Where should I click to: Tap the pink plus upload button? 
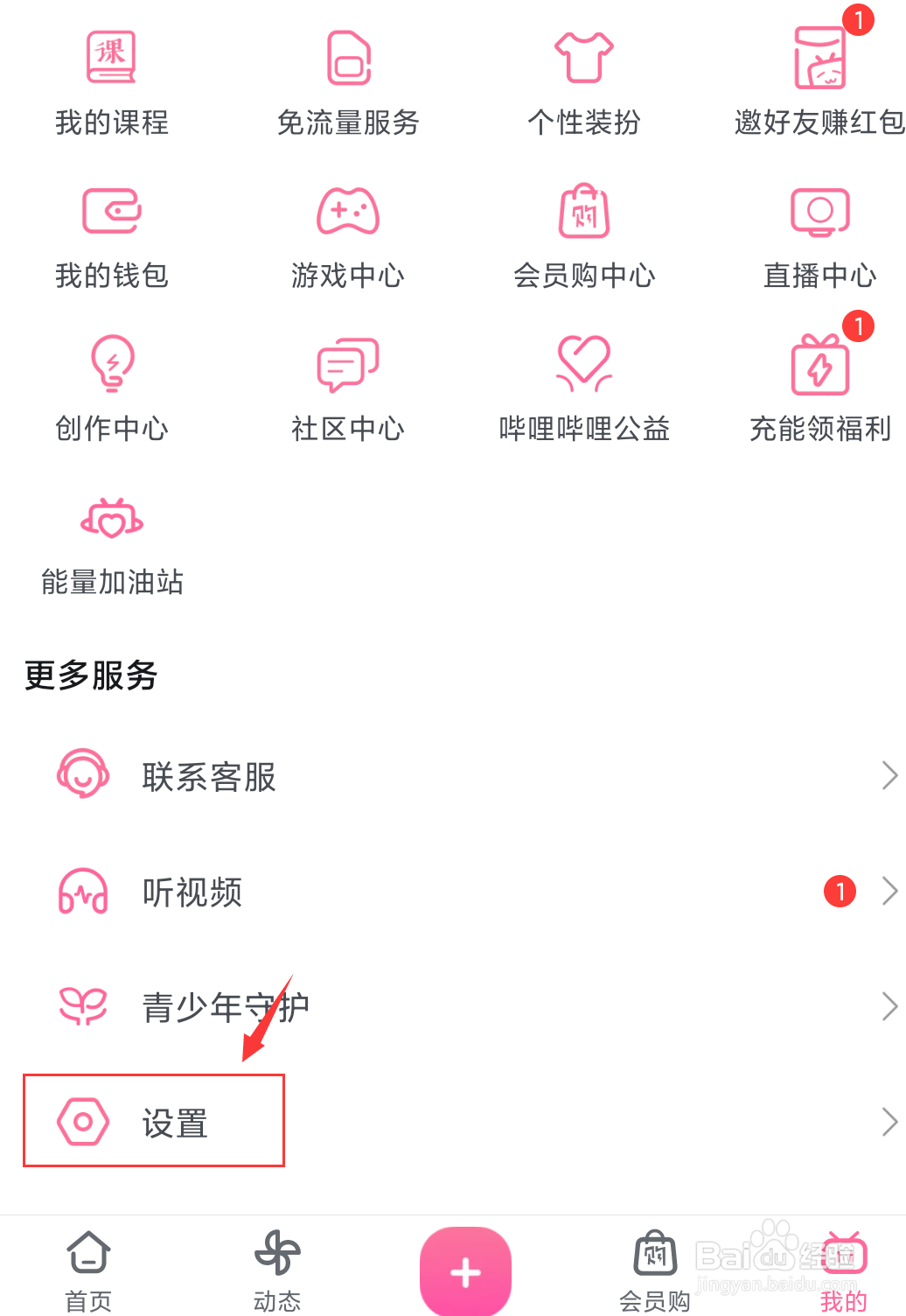(465, 1269)
